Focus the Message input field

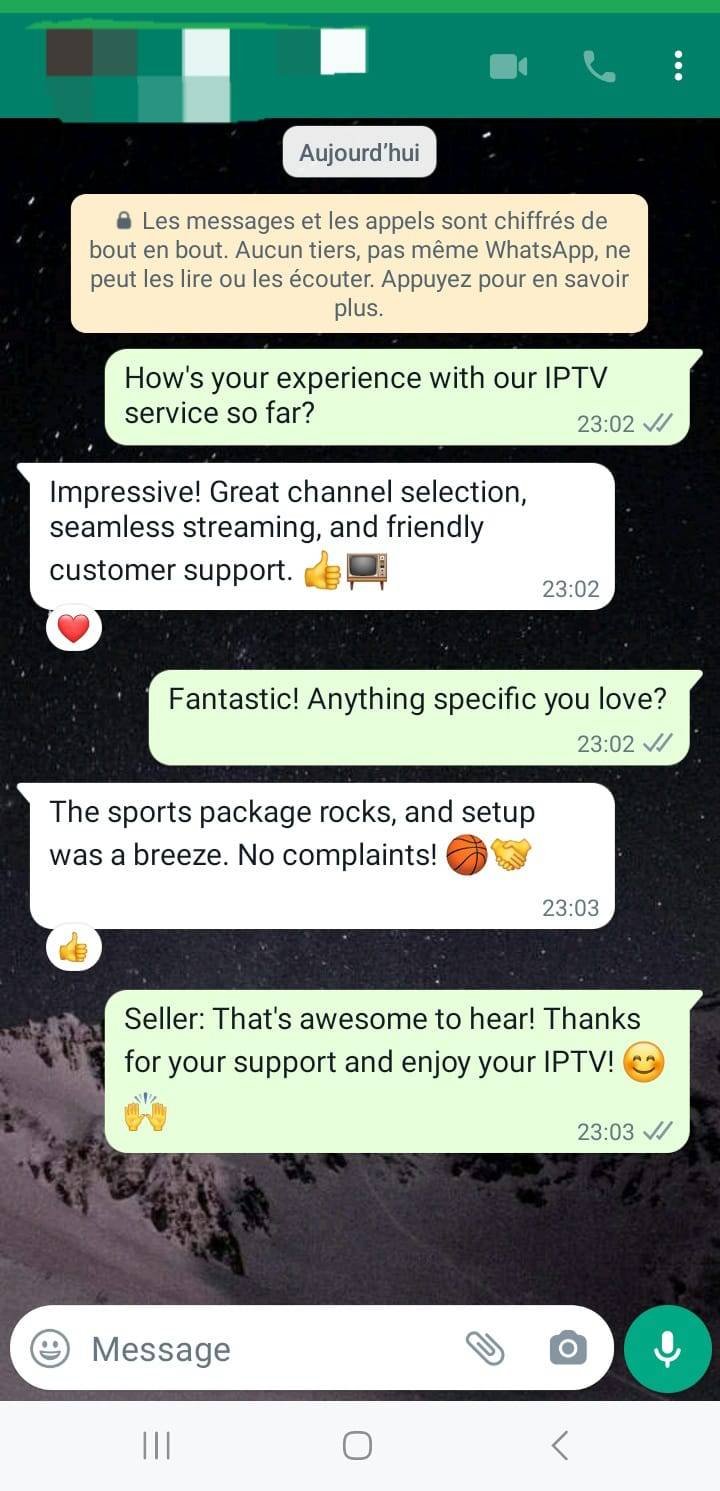tap(270, 1349)
